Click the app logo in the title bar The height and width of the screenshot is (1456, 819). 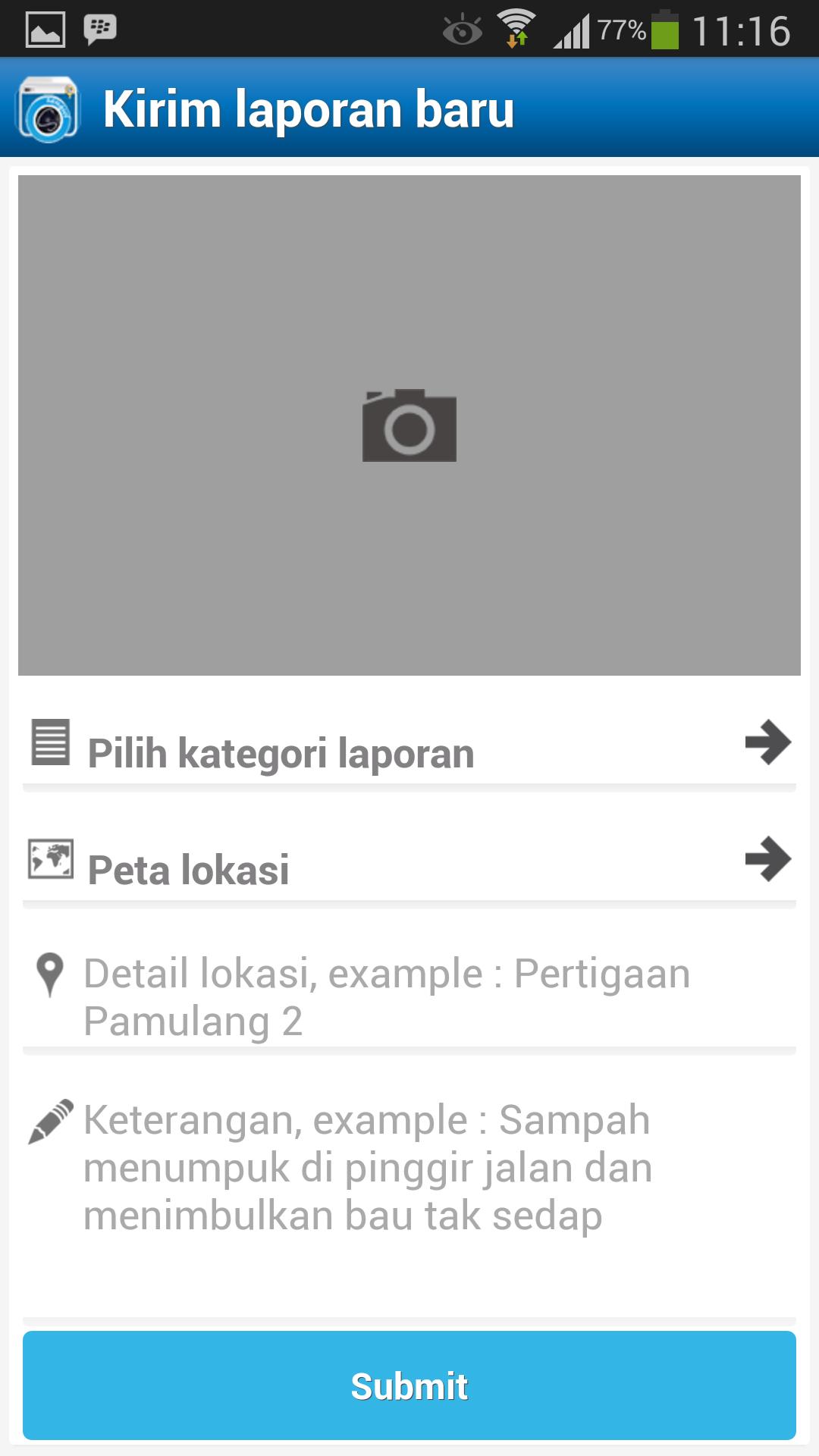(x=47, y=108)
